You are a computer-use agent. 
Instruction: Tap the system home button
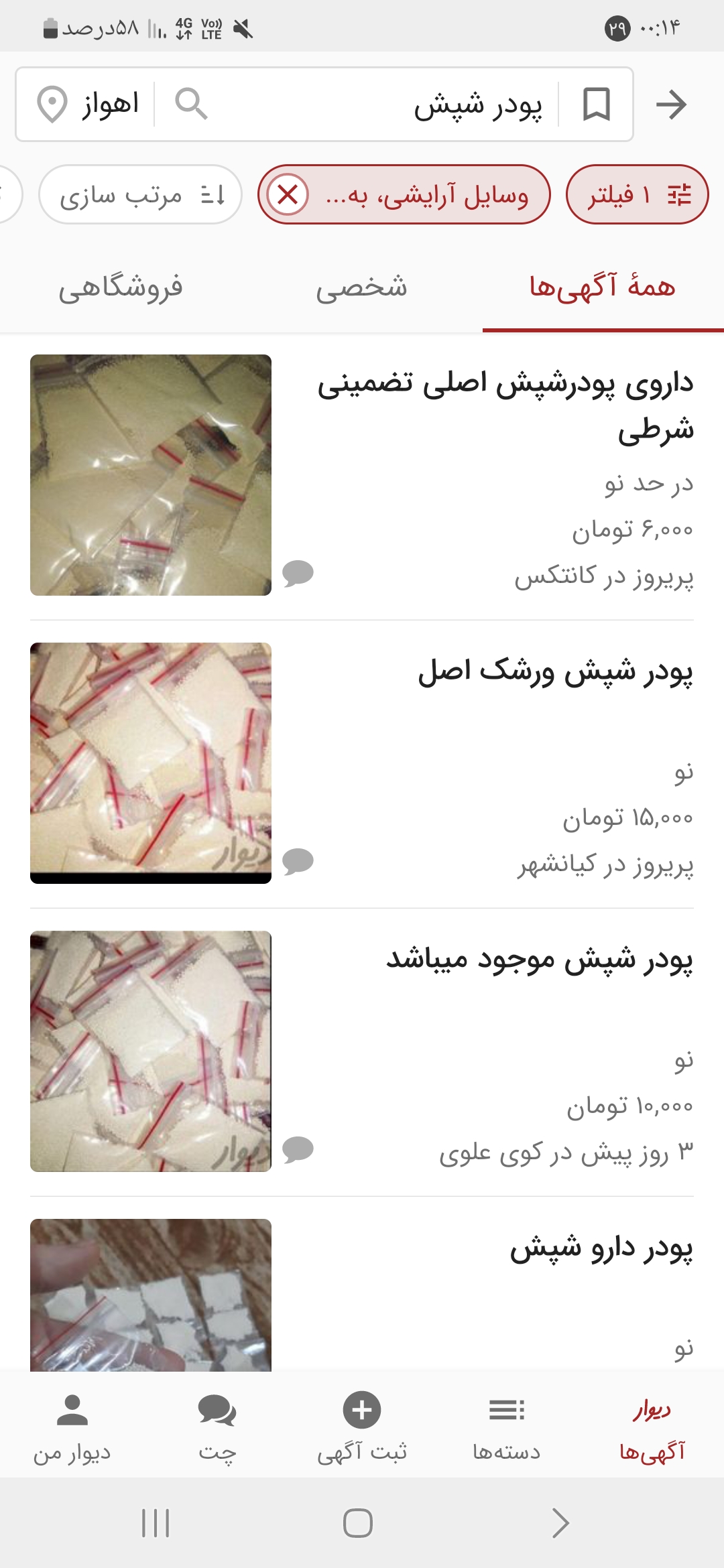coord(358,1523)
